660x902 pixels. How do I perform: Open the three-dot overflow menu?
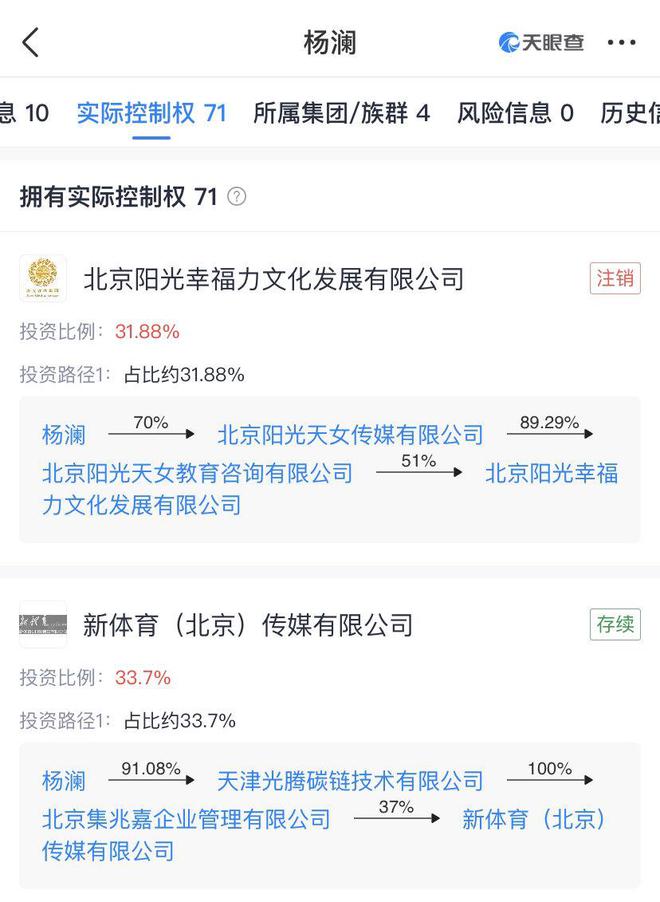point(621,43)
